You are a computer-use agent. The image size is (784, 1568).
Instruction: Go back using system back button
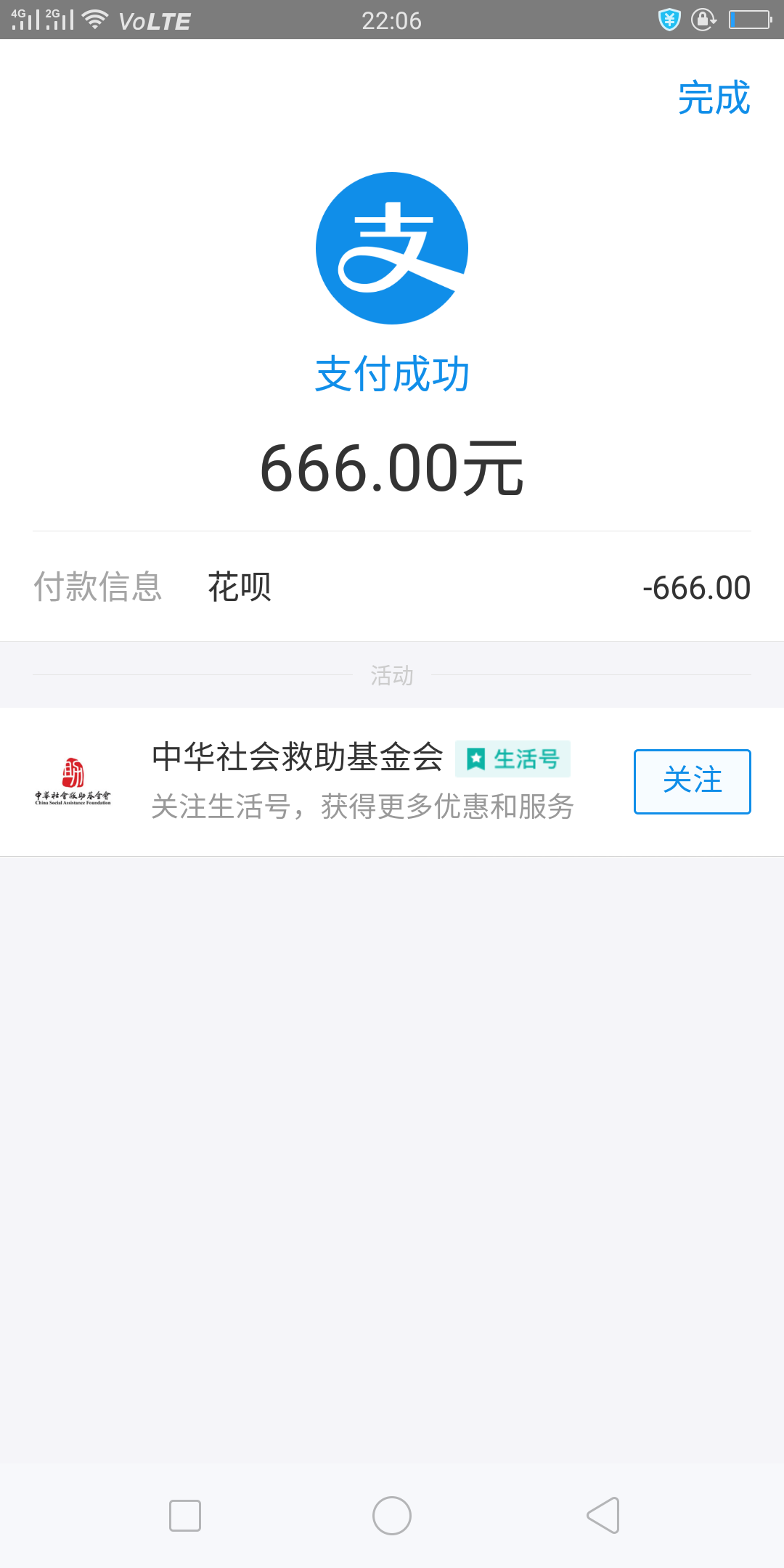point(603,1516)
